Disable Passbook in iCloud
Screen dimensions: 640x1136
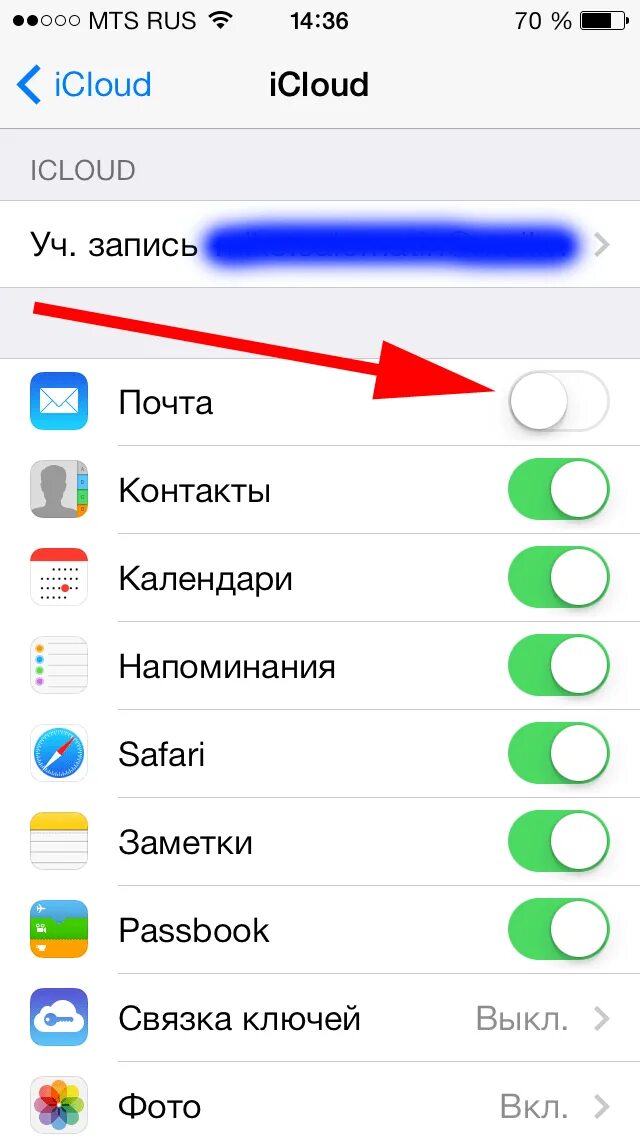coord(558,930)
